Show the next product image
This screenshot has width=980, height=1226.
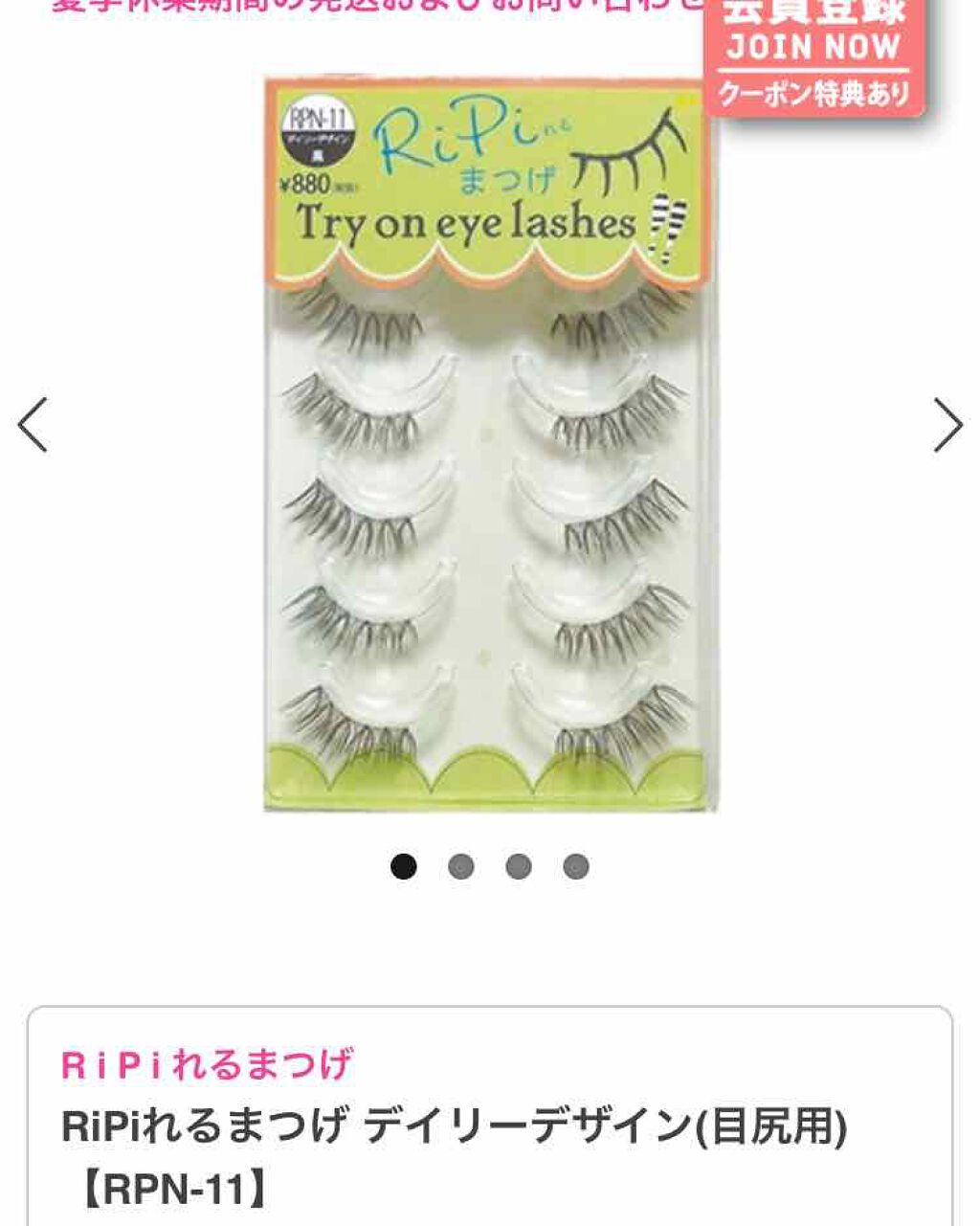pos(947,425)
